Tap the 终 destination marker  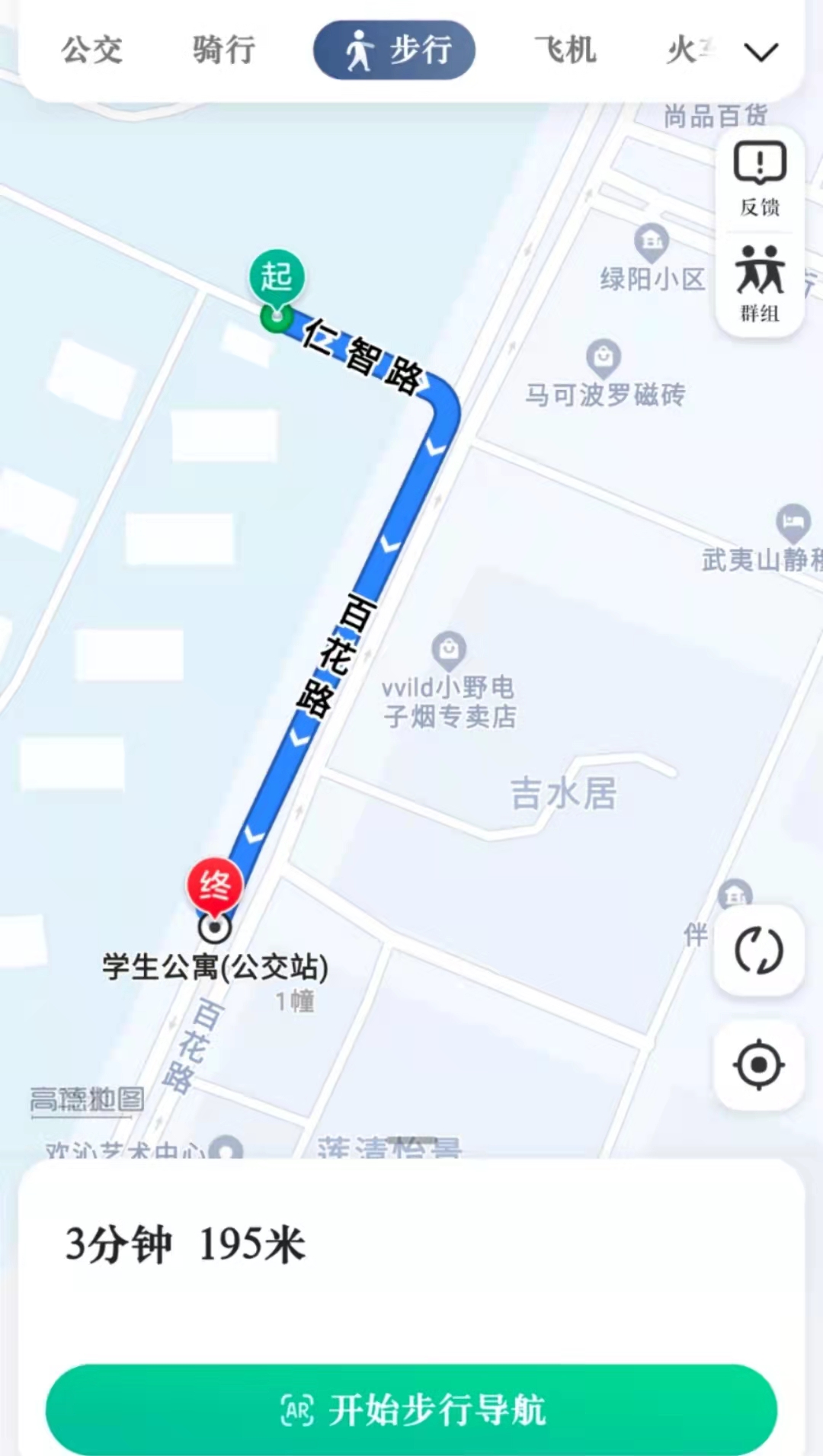[215, 887]
